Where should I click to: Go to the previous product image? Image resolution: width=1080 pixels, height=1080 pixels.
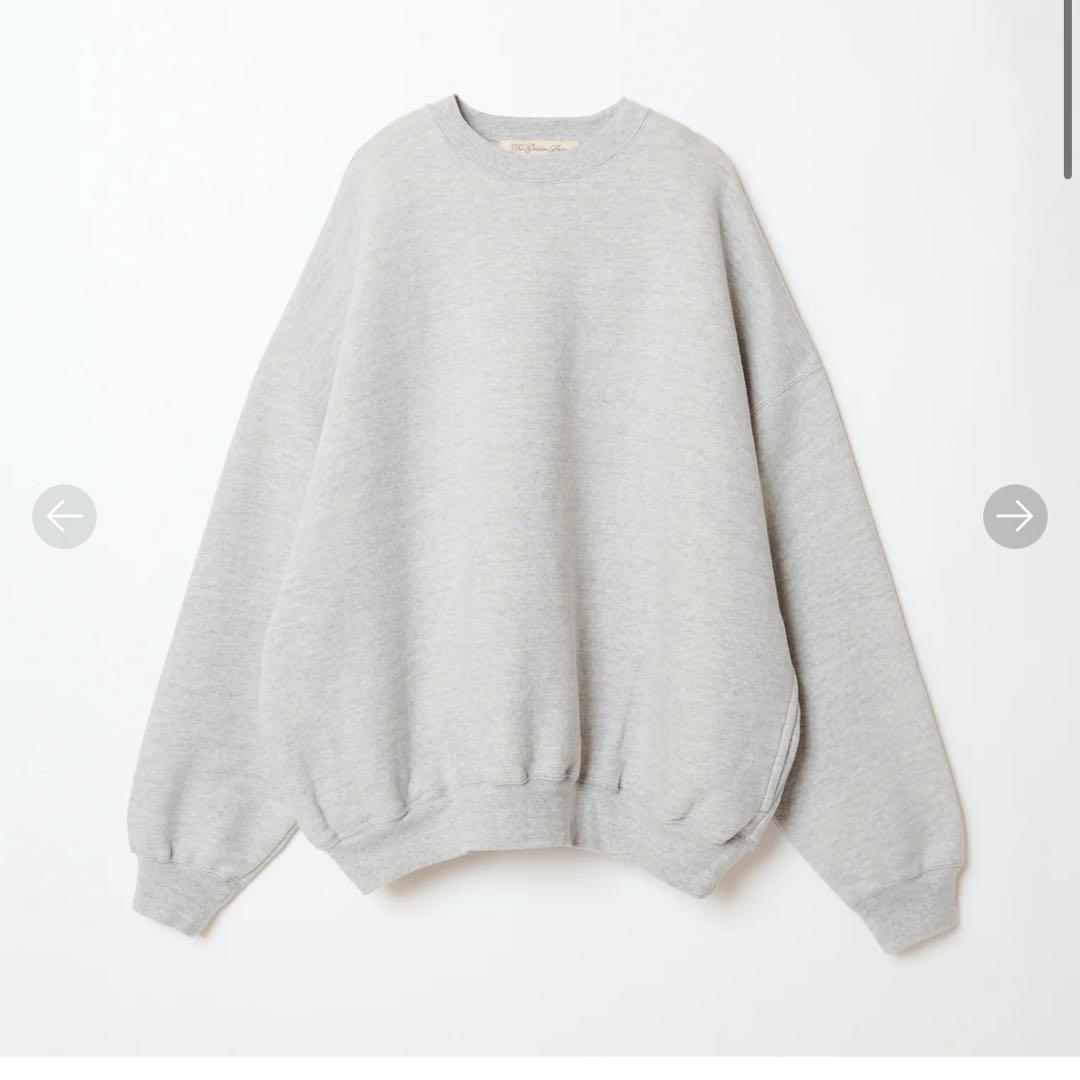coord(65,517)
